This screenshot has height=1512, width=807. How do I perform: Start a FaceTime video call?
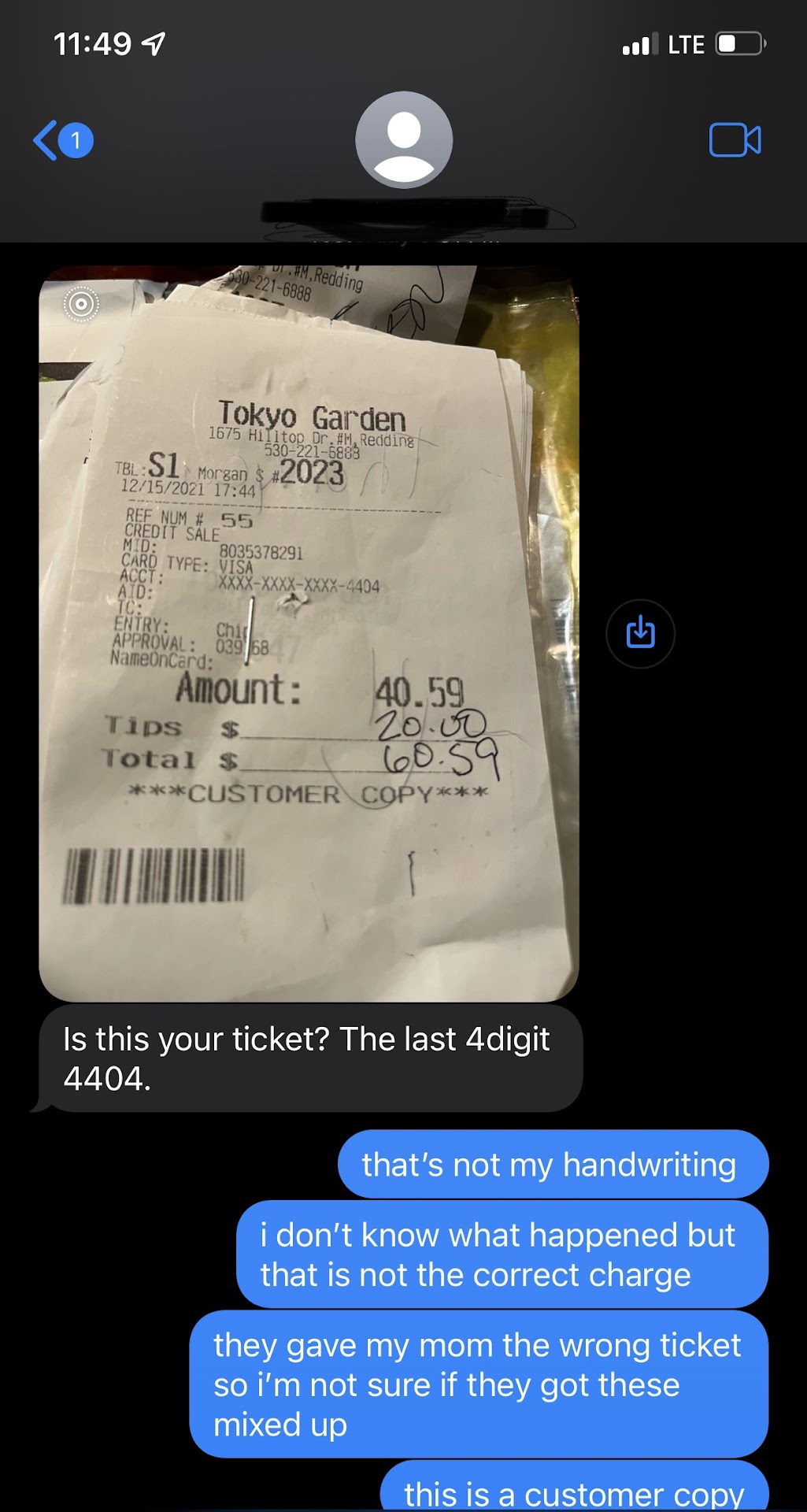[735, 141]
